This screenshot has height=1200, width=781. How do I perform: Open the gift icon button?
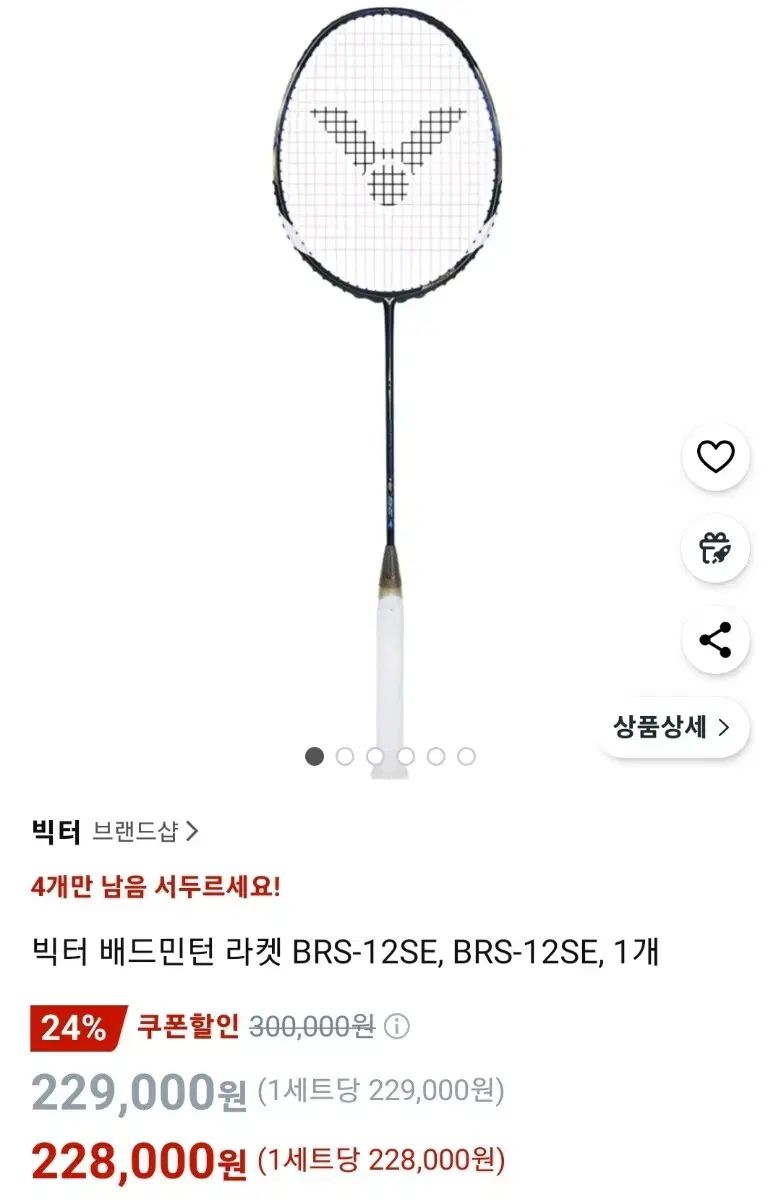pos(715,548)
